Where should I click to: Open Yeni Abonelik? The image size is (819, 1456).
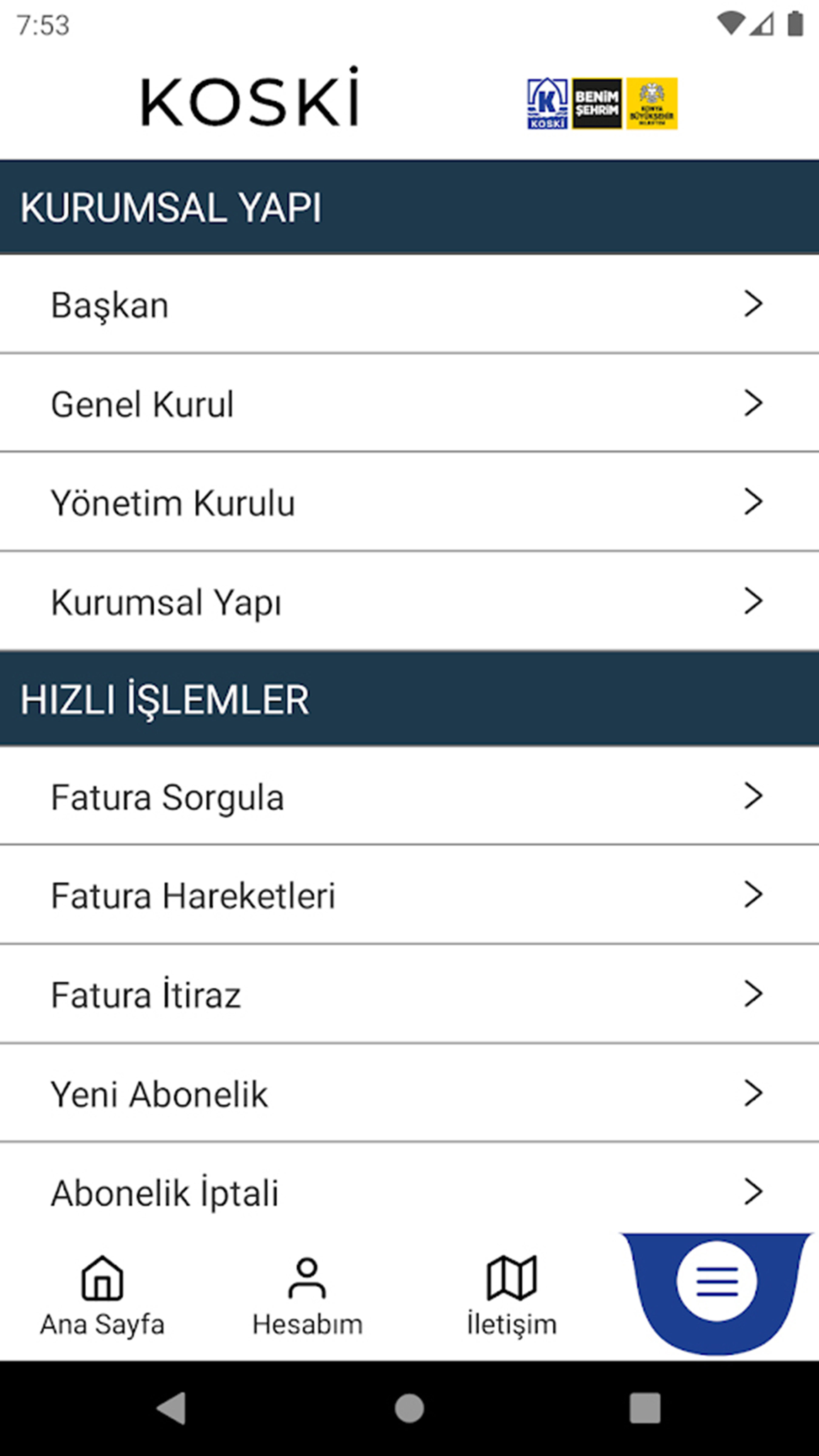(x=409, y=1093)
